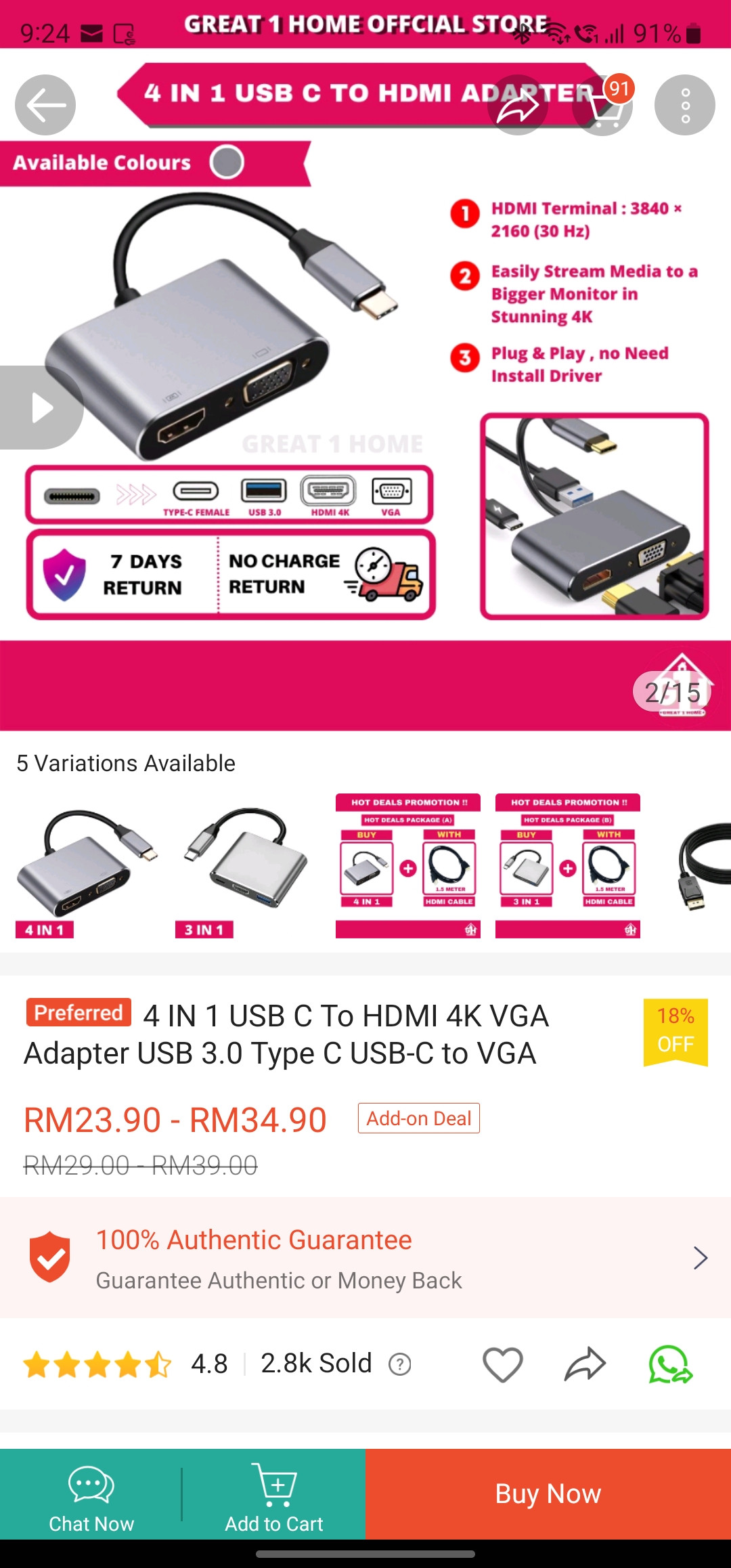Show info about 2.8k Sold
This screenshot has width=731, height=1568.
tap(400, 1364)
